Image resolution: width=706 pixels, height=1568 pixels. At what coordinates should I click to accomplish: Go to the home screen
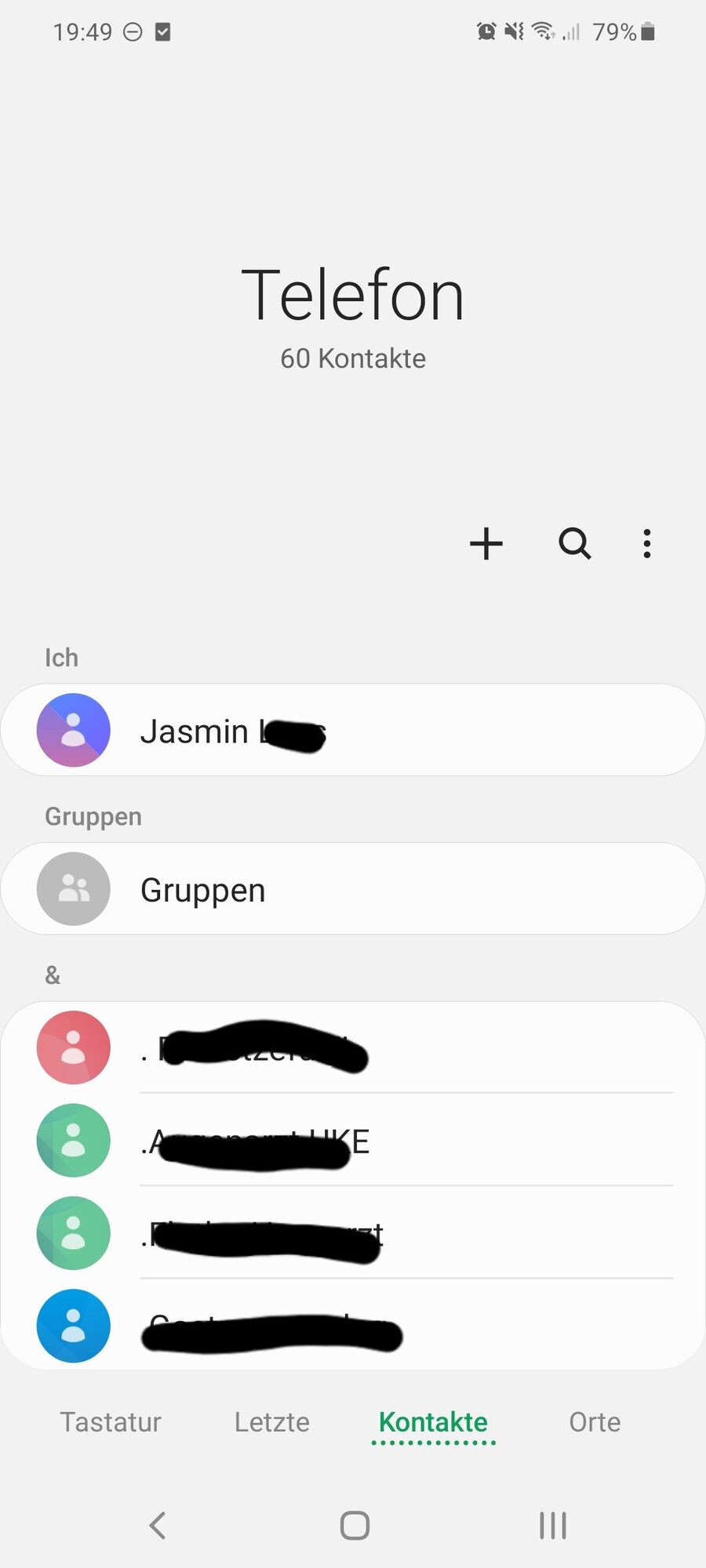[x=355, y=1525]
